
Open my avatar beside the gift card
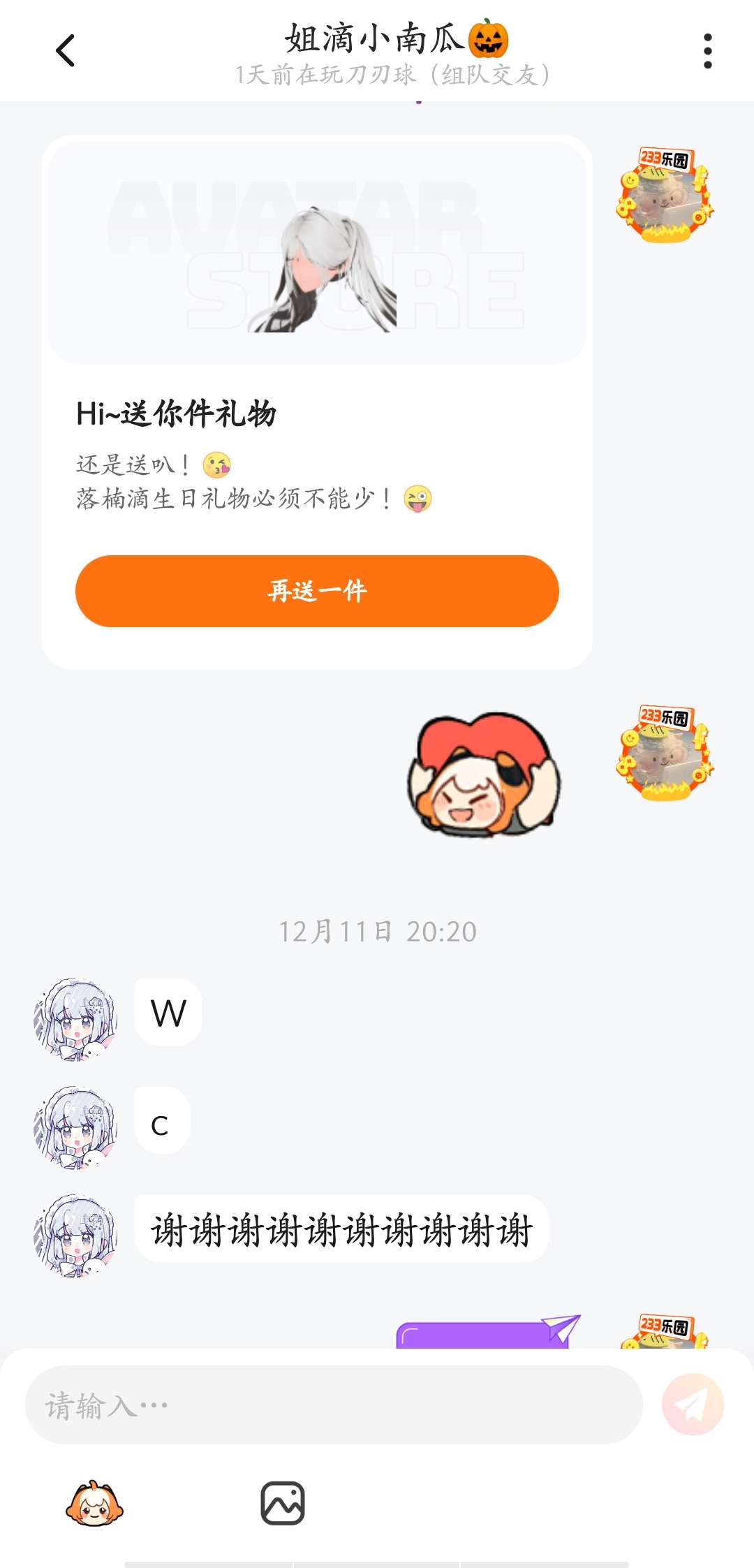[x=665, y=196]
